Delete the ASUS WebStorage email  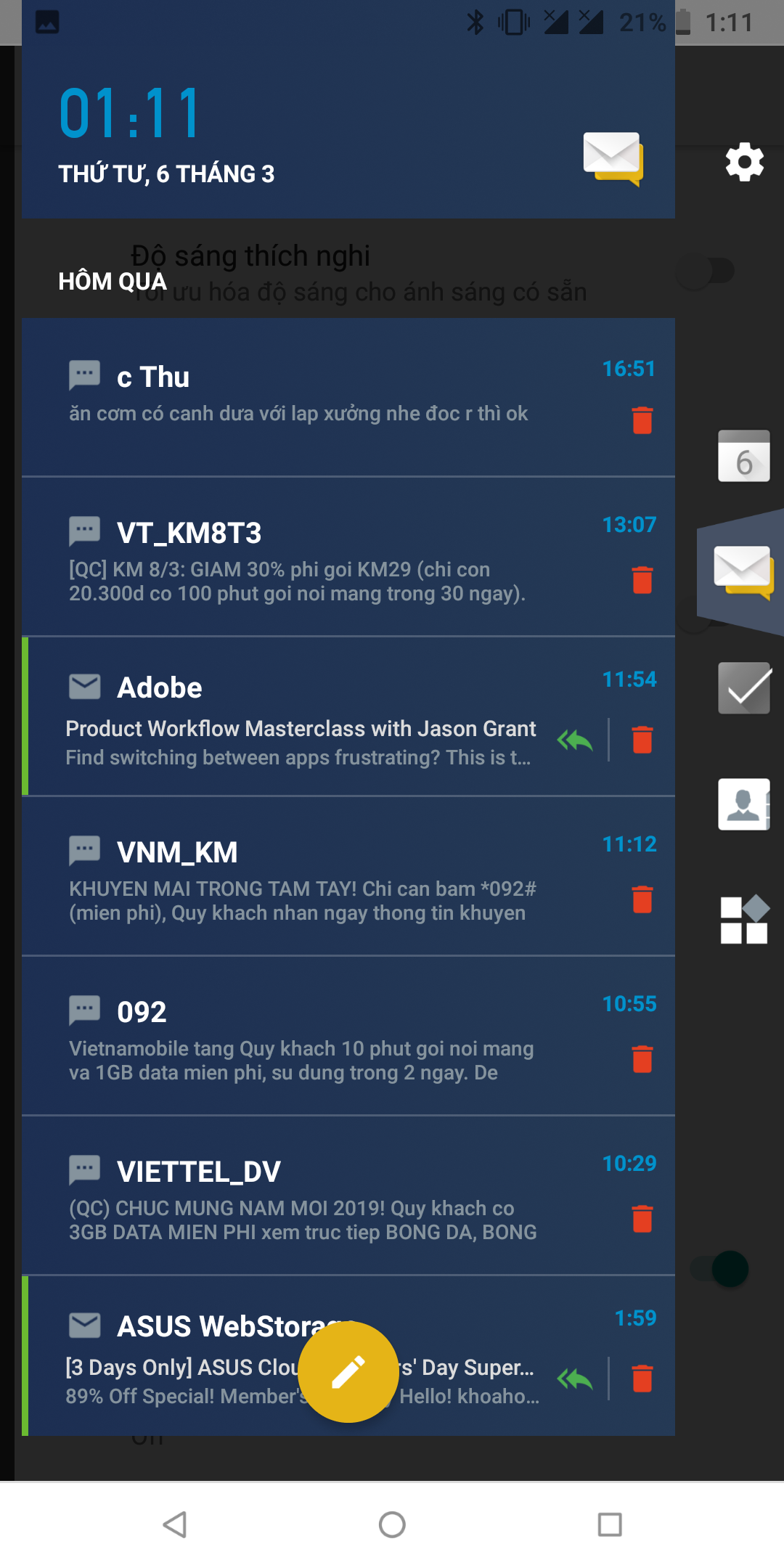[x=642, y=1379]
